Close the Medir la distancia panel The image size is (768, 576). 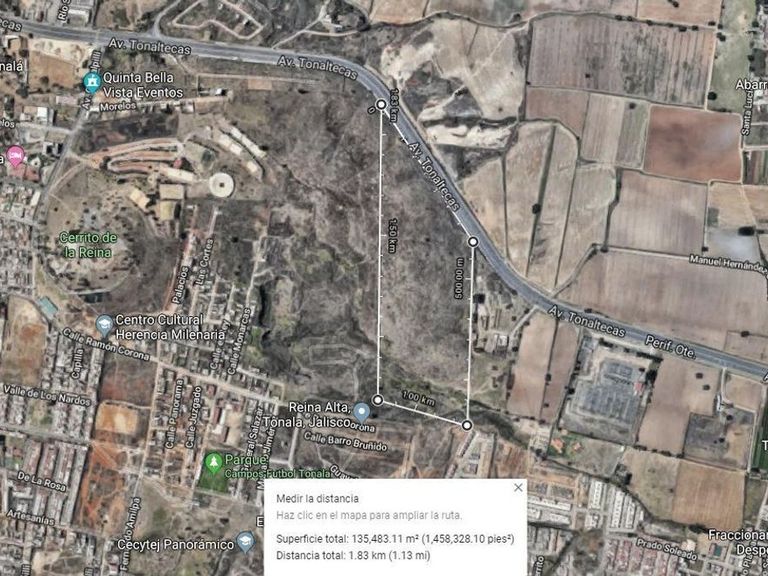pos(518,488)
